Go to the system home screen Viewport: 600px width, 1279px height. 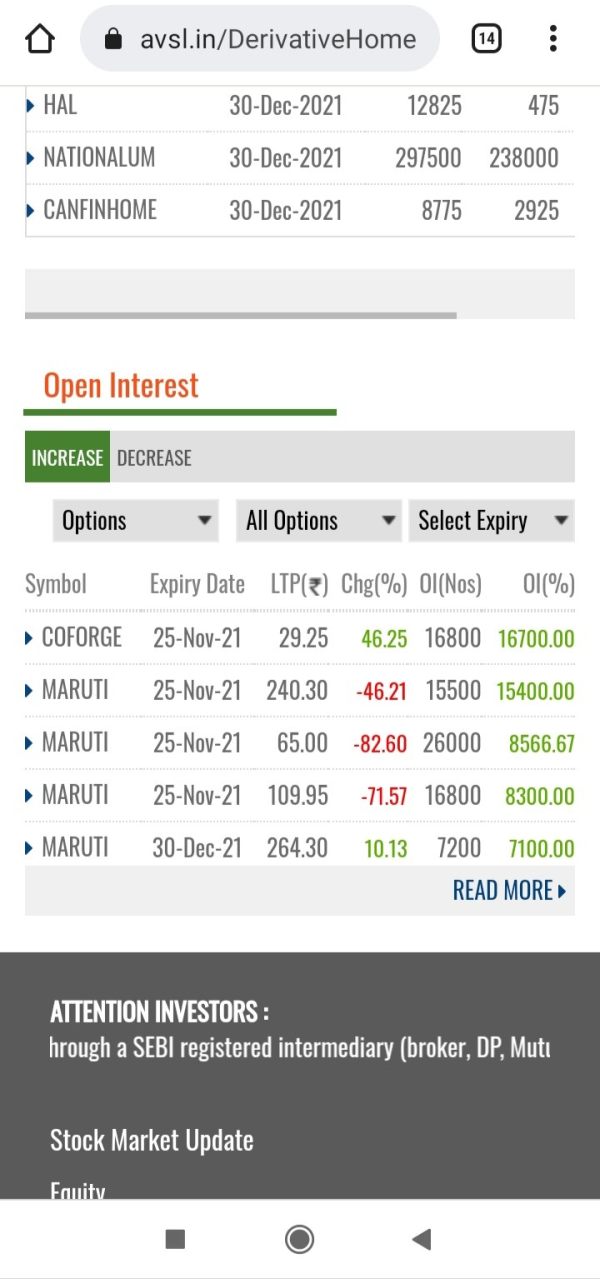[x=299, y=1240]
